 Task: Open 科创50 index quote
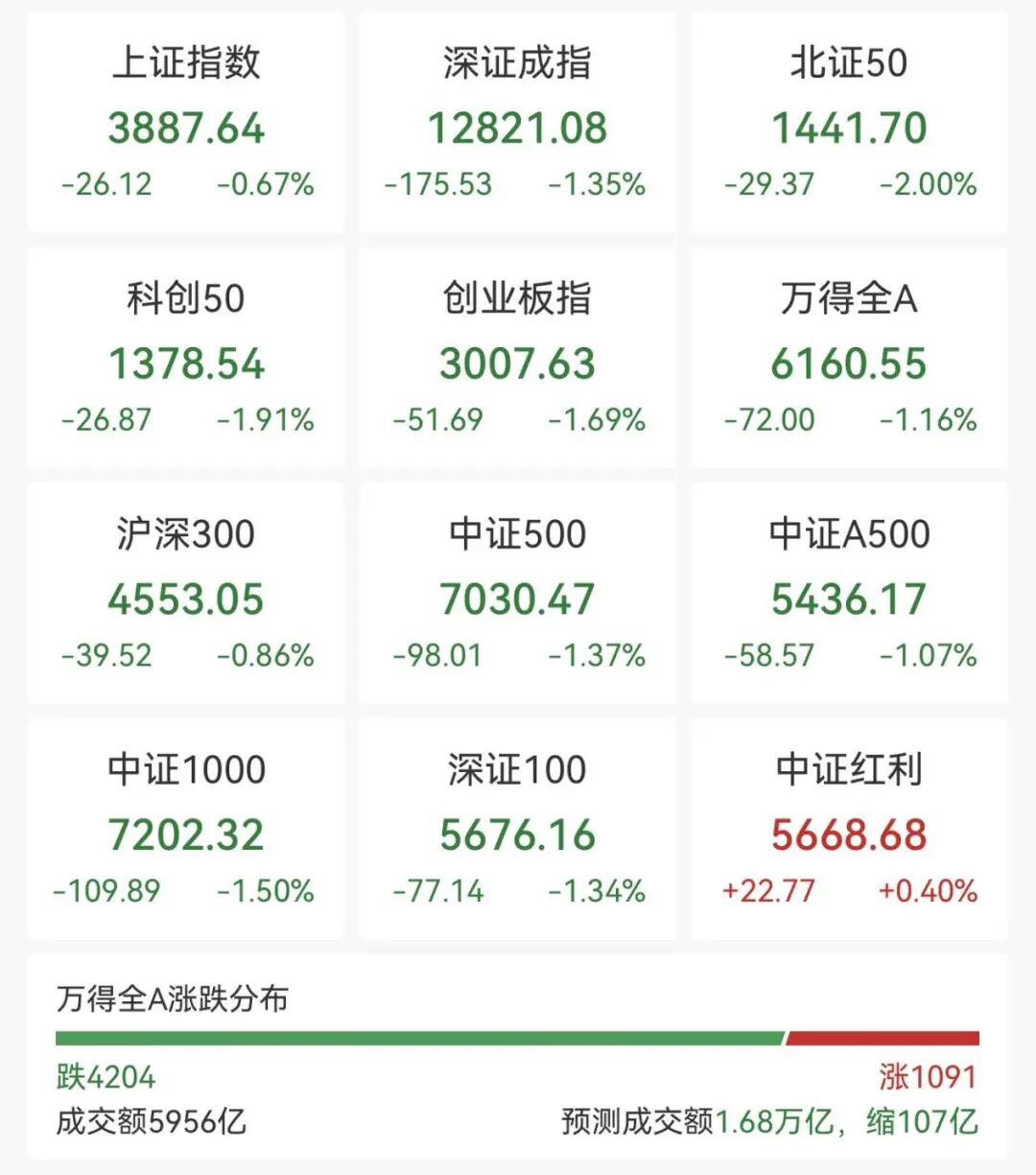pos(186,359)
